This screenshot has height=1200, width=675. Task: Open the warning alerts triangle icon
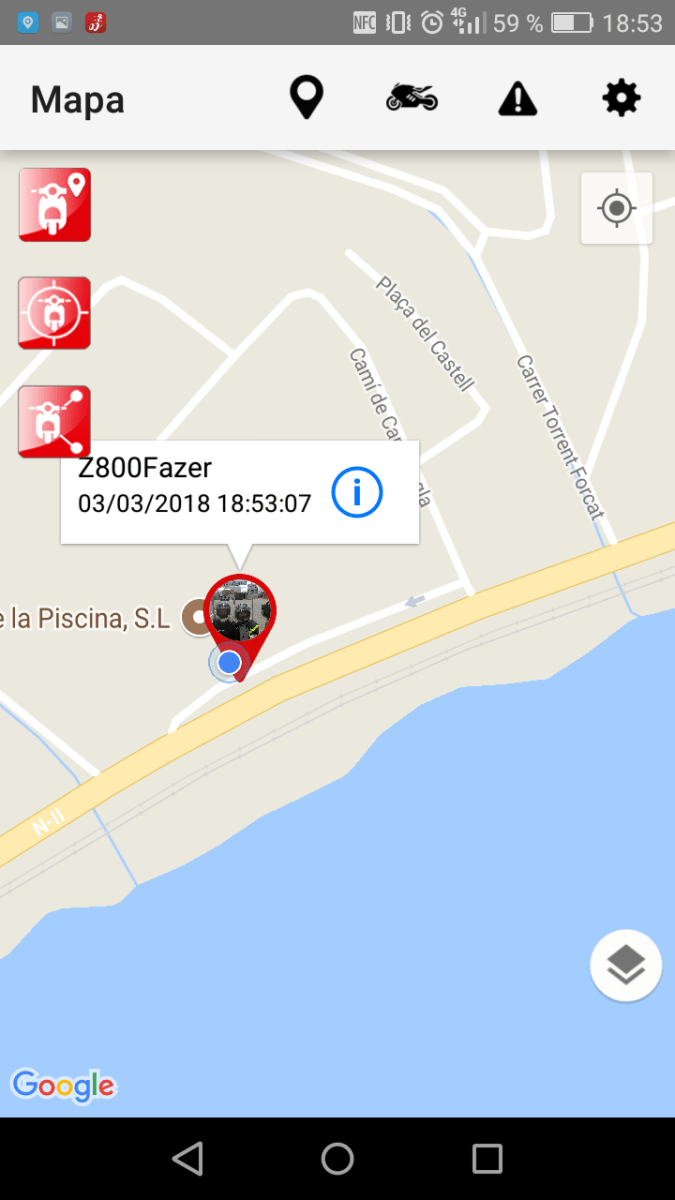click(517, 99)
